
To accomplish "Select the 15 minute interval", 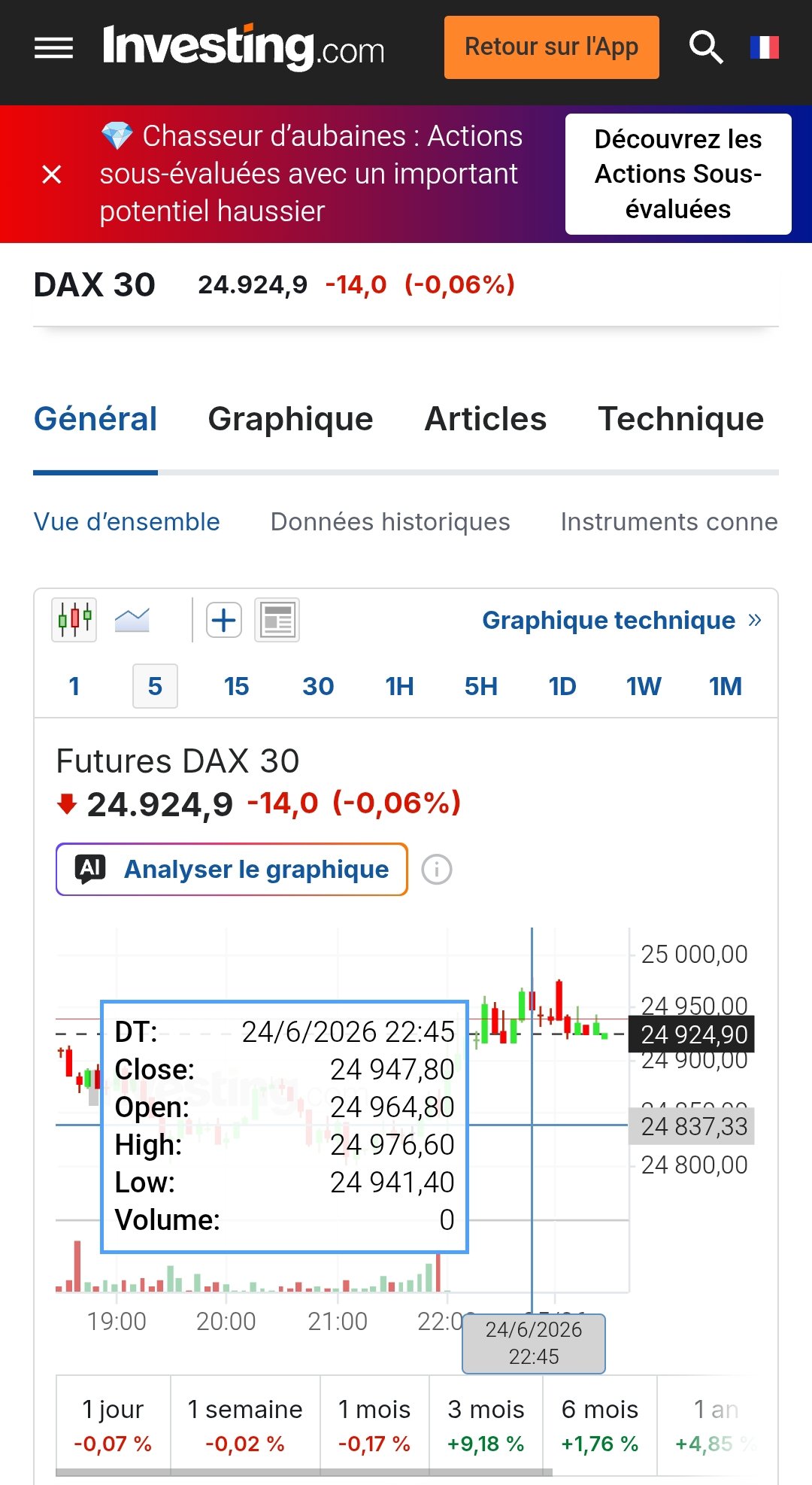I will coord(236,686).
